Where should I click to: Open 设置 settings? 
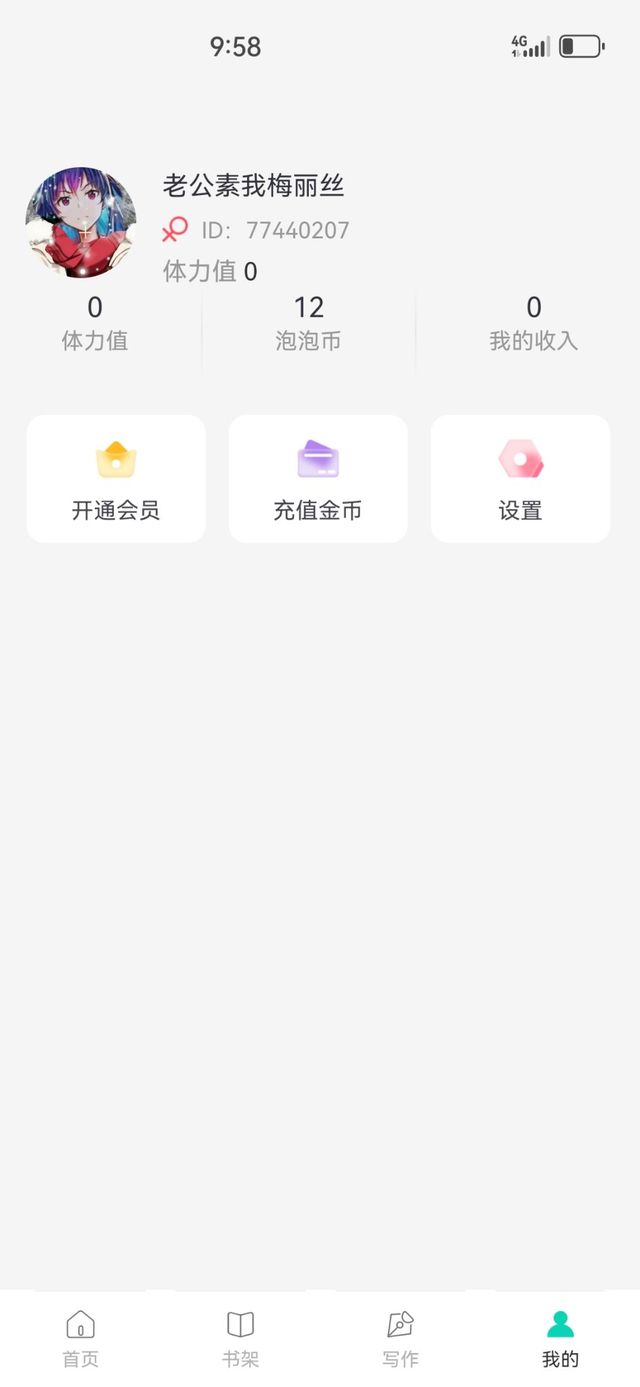point(520,479)
